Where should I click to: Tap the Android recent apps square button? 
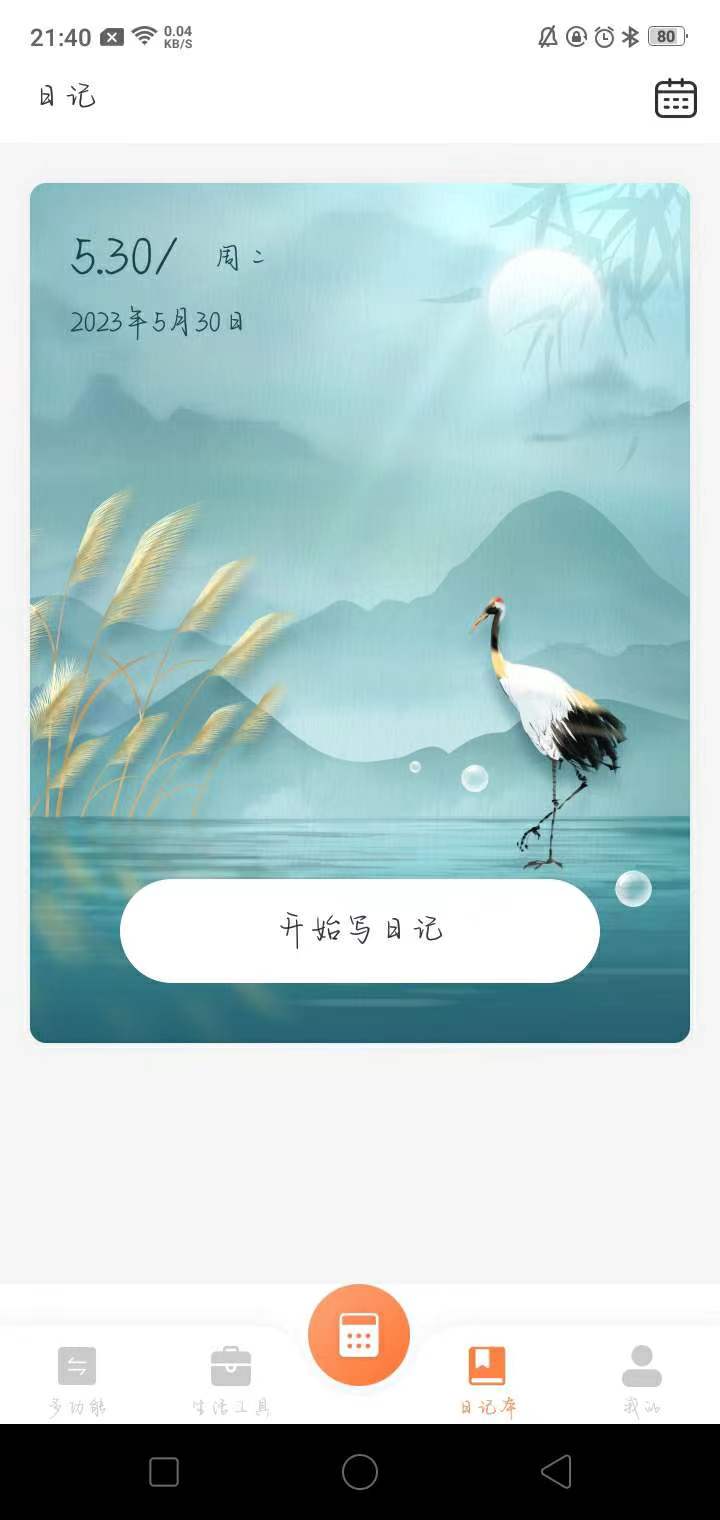[x=163, y=1472]
